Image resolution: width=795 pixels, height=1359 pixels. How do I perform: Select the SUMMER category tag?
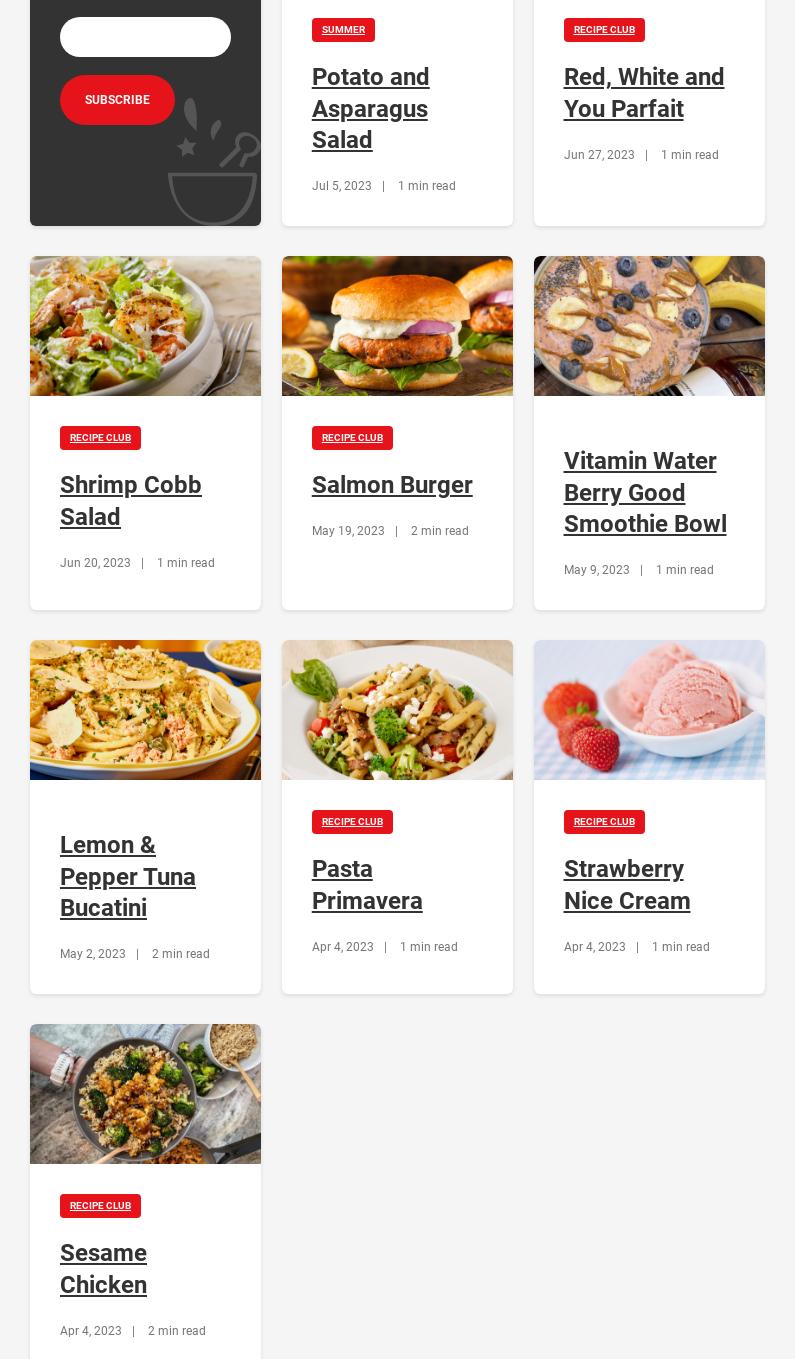click(x=343, y=30)
